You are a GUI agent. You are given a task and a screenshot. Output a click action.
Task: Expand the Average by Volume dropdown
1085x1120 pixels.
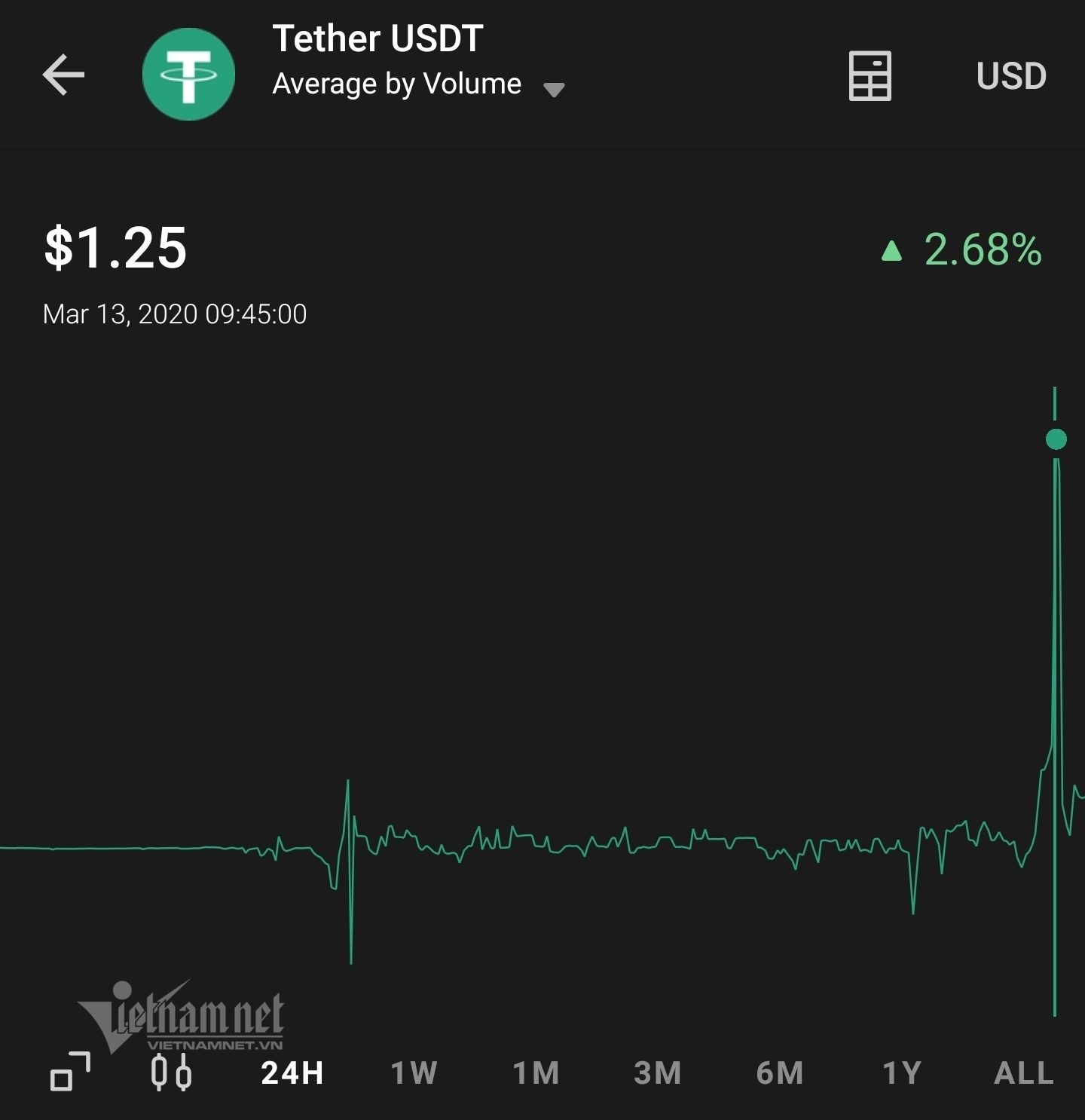click(x=554, y=90)
